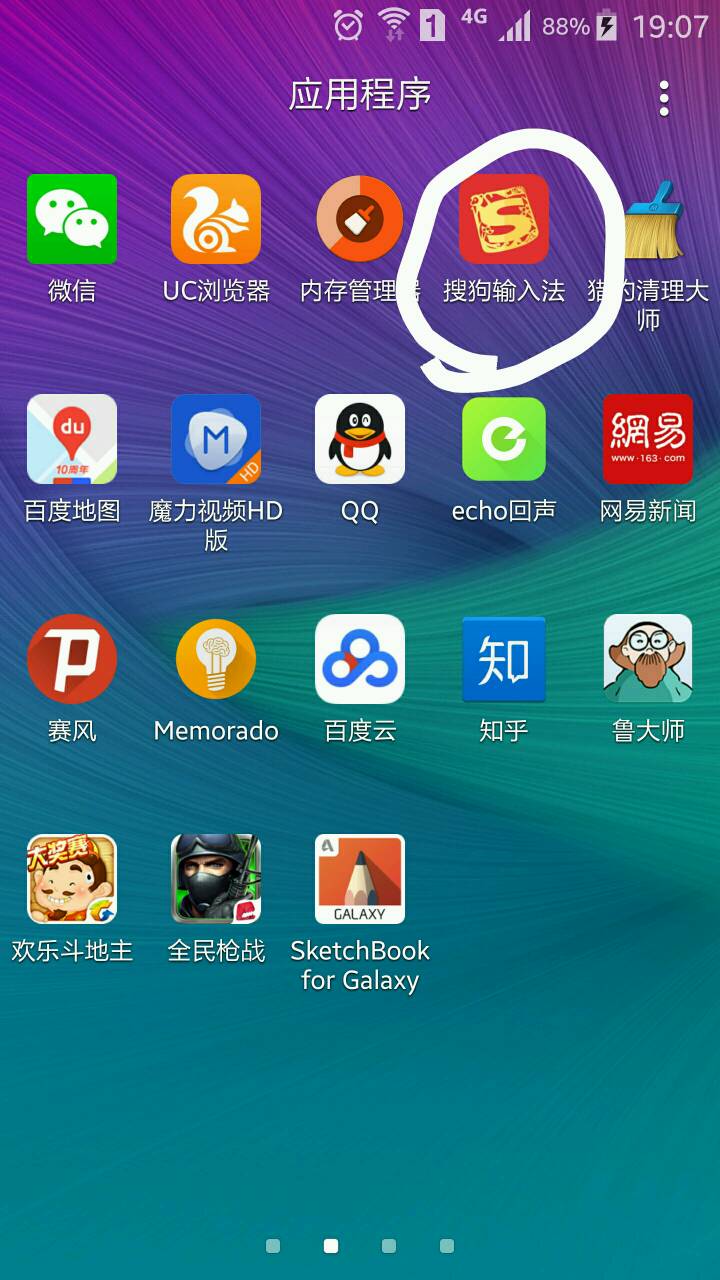Launch 搜狗输入法
Viewport: 720px width, 1280px height.
point(504,219)
